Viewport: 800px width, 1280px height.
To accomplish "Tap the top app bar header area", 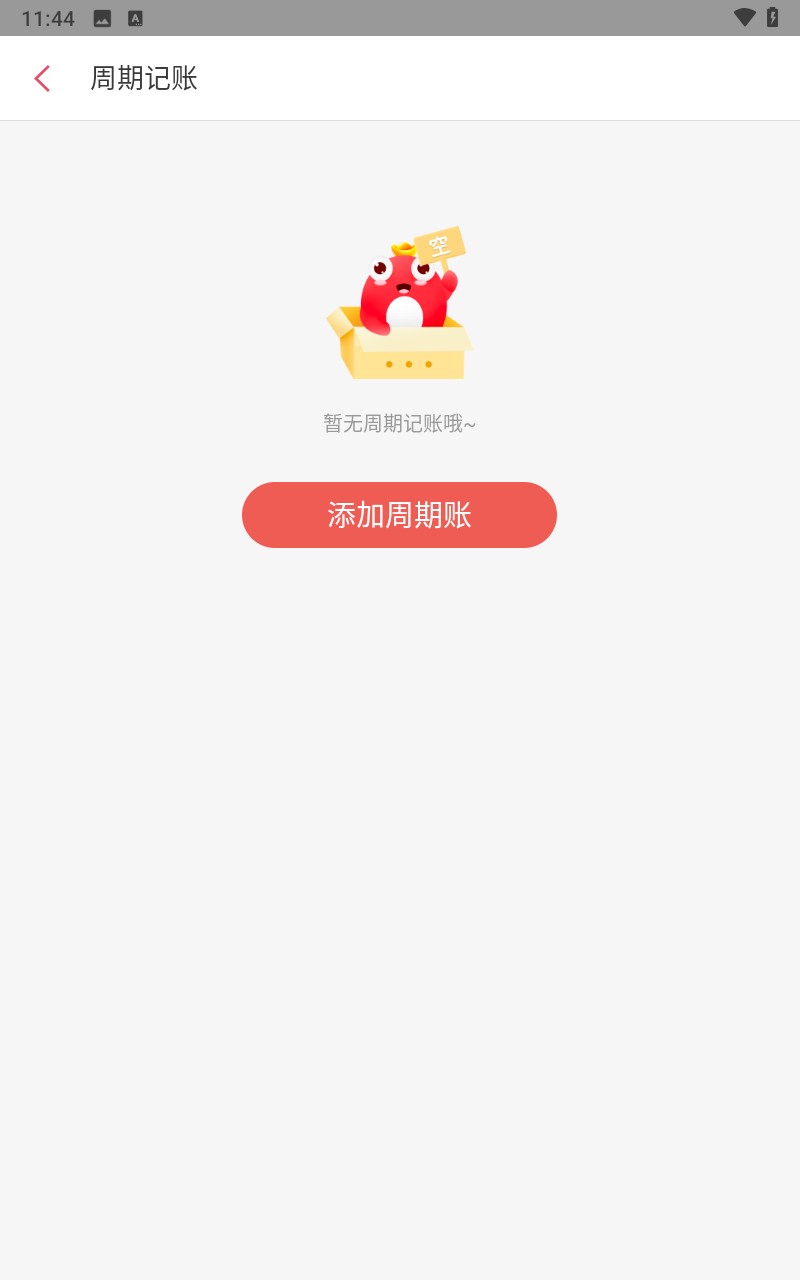I will point(400,78).
